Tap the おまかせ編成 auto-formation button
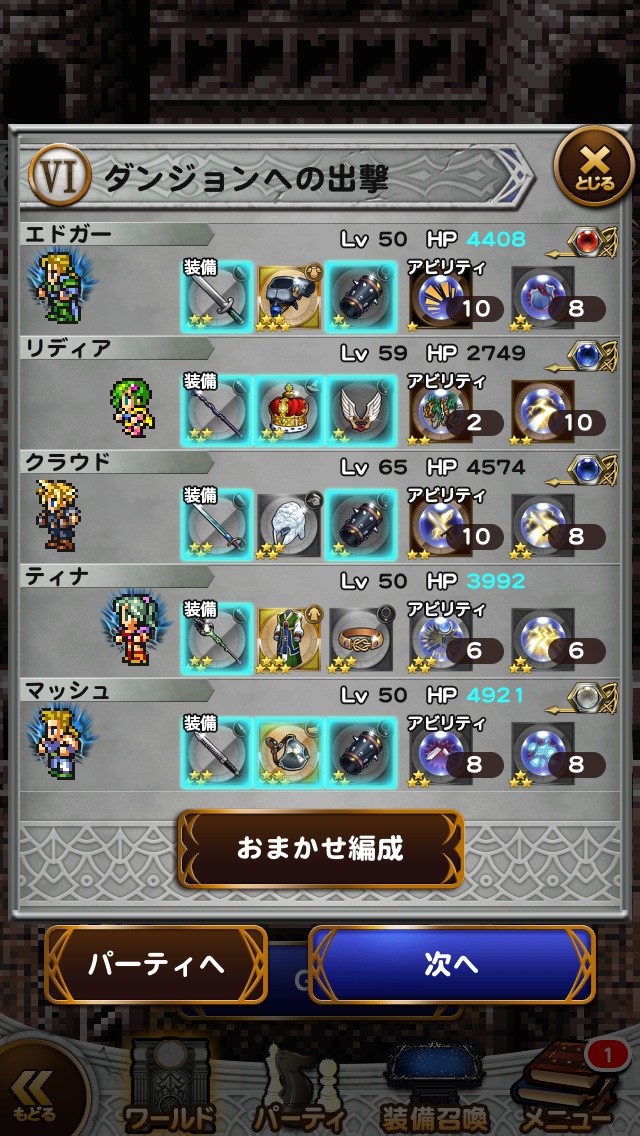The image size is (640, 1136). coord(320,849)
